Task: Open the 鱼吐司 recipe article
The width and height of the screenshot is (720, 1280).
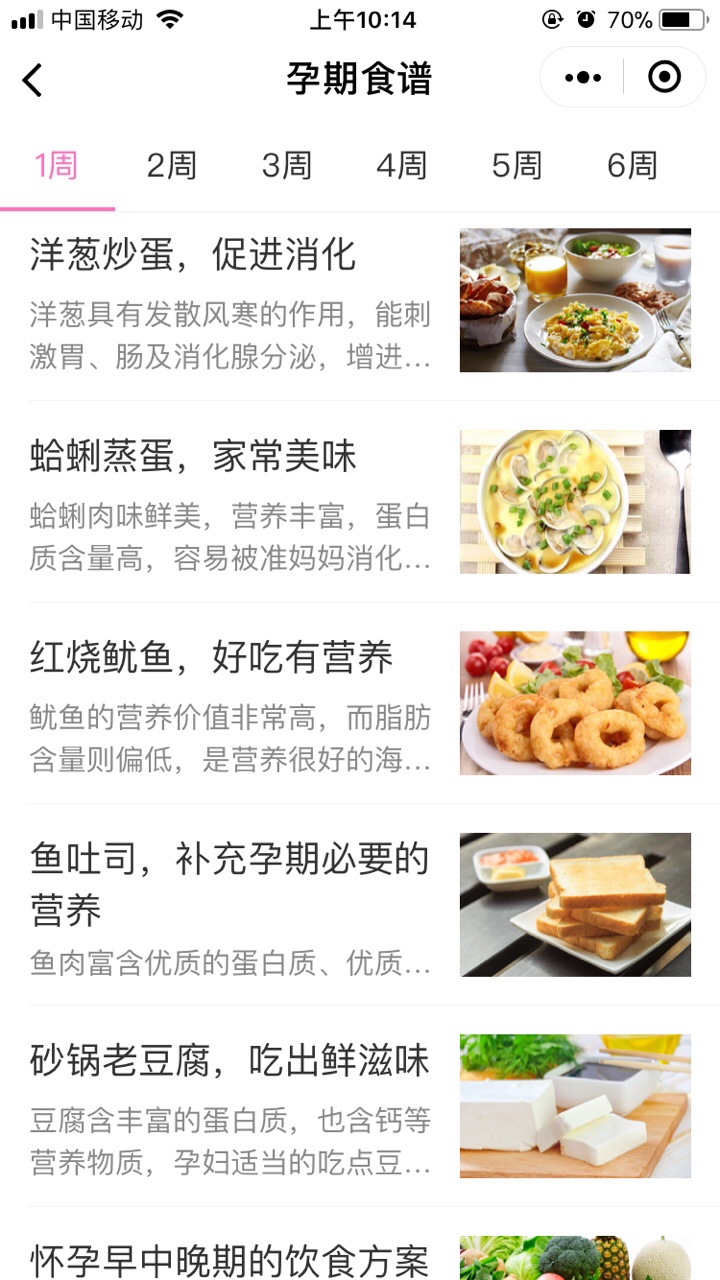Action: (360, 905)
